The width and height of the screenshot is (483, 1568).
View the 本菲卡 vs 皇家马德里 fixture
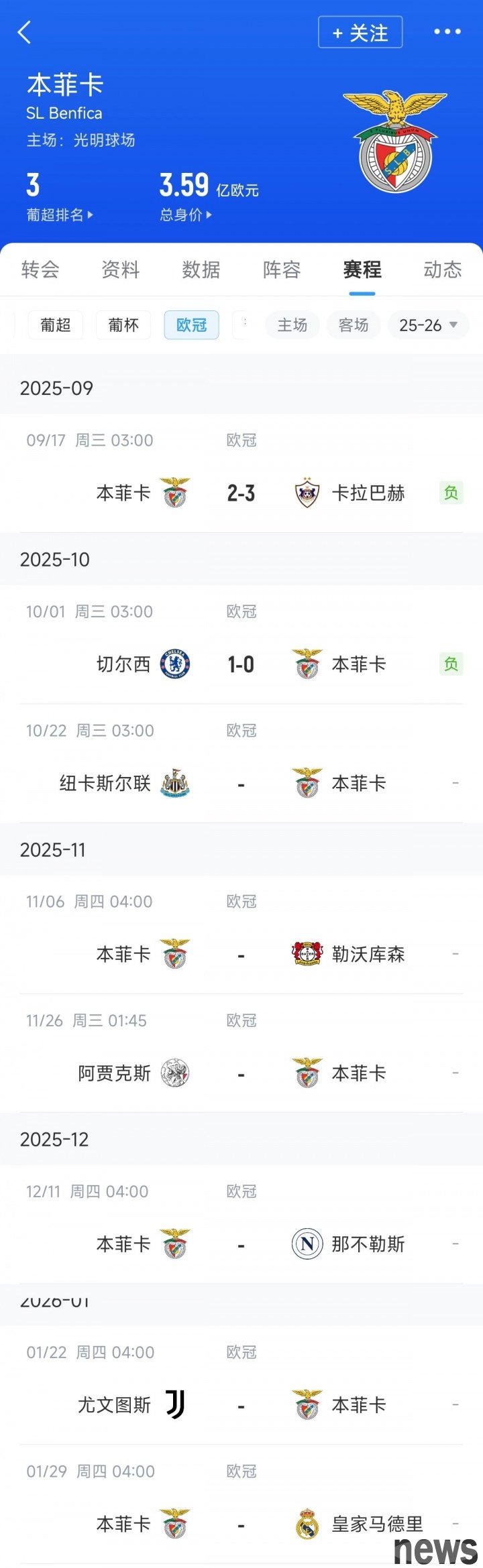tap(241, 1524)
